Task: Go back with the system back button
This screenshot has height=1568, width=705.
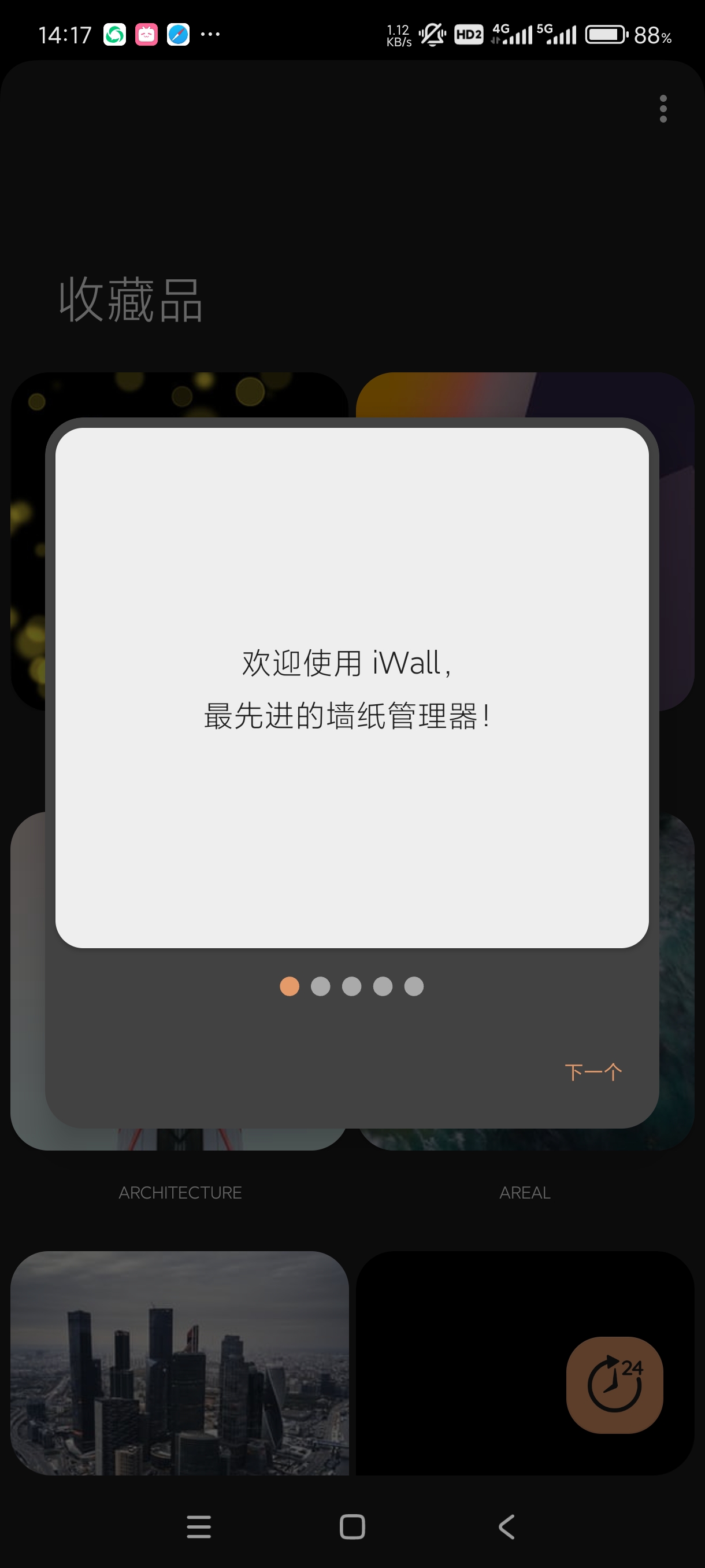Action: (506, 1526)
